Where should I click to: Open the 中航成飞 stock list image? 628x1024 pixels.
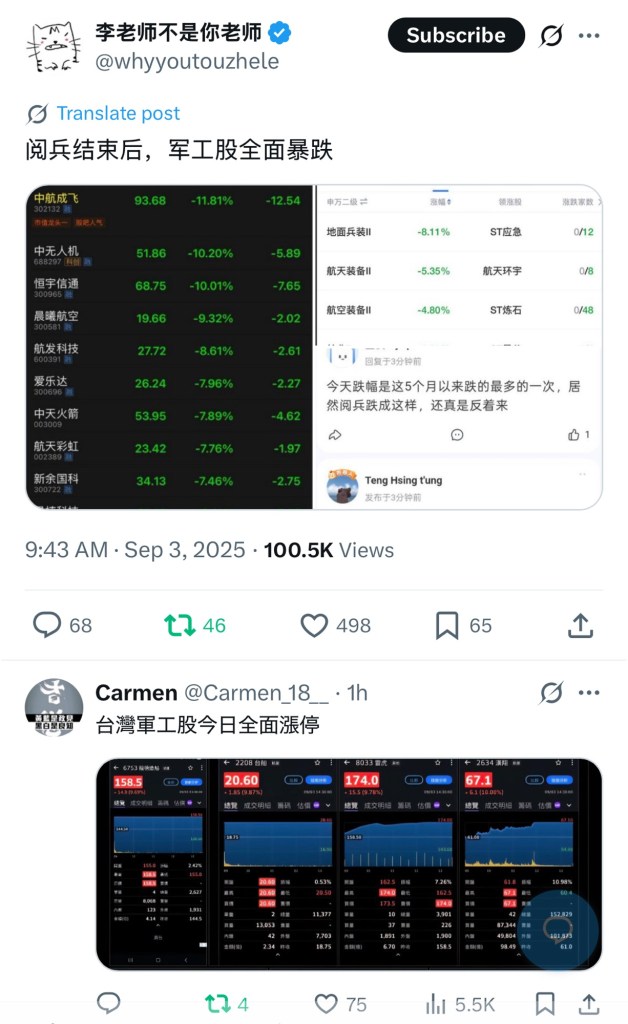[169, 346]
